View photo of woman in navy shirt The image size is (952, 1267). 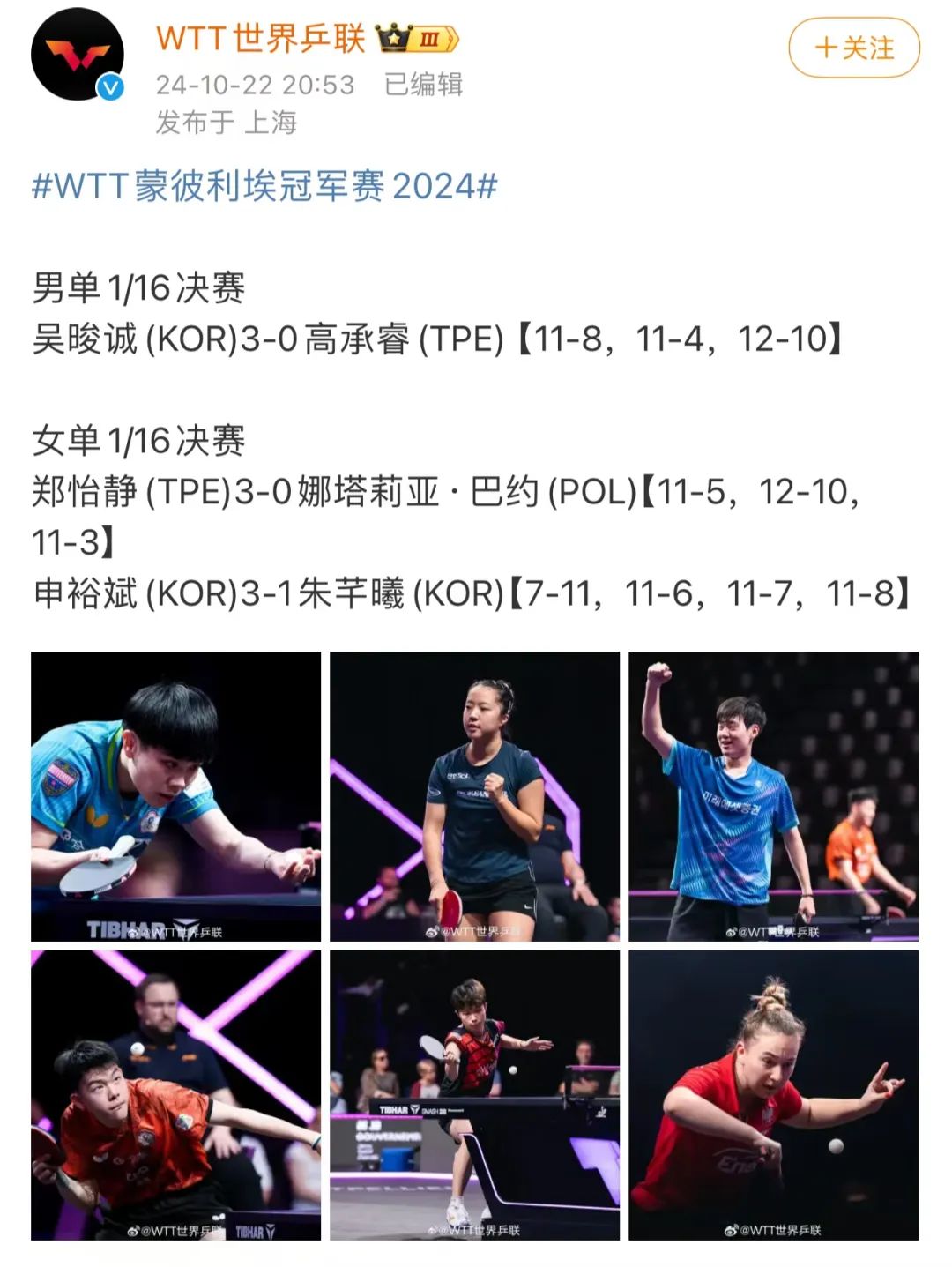[474, 796]
